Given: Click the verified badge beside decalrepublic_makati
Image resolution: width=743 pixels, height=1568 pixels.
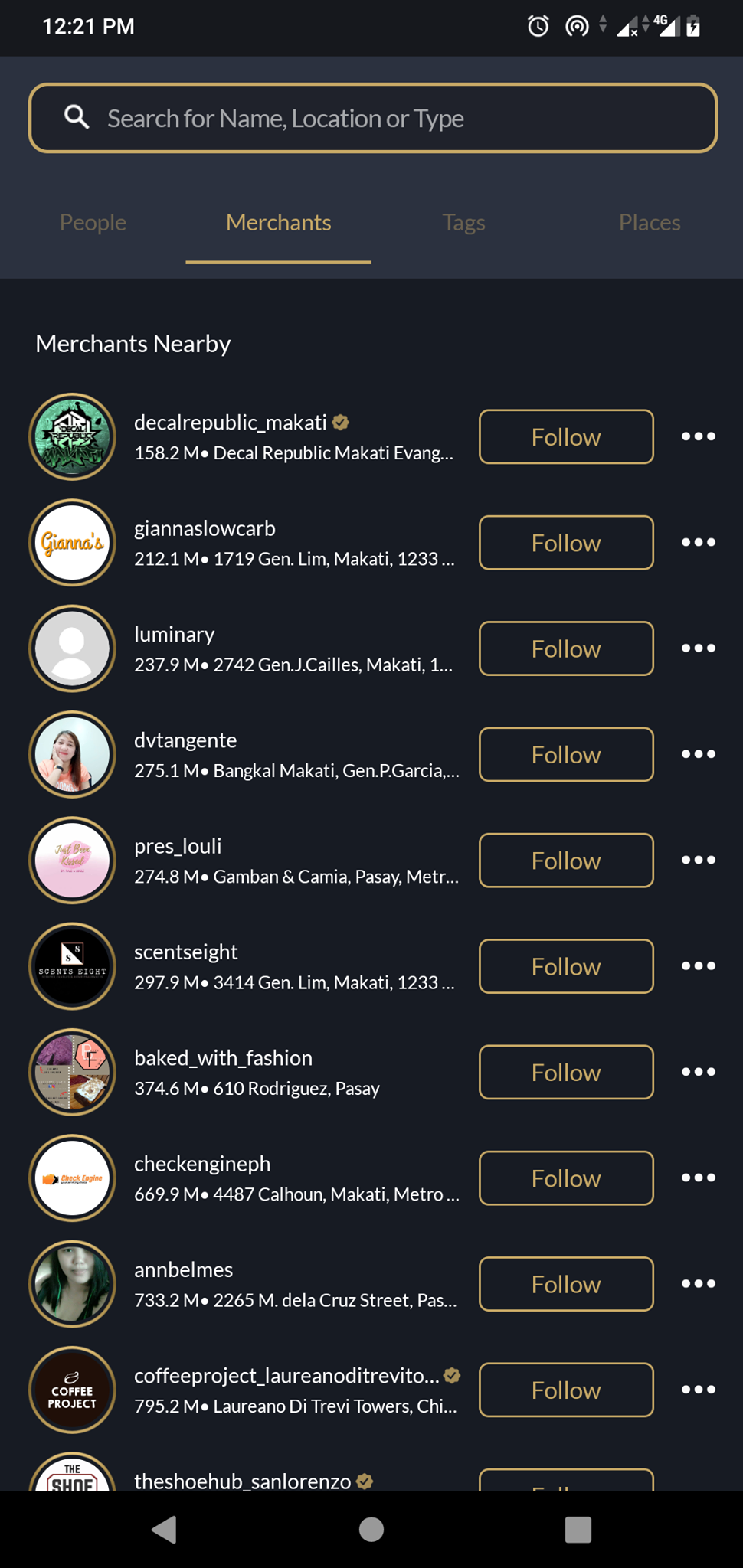Looking at the screenshot, I should point(340,422).
